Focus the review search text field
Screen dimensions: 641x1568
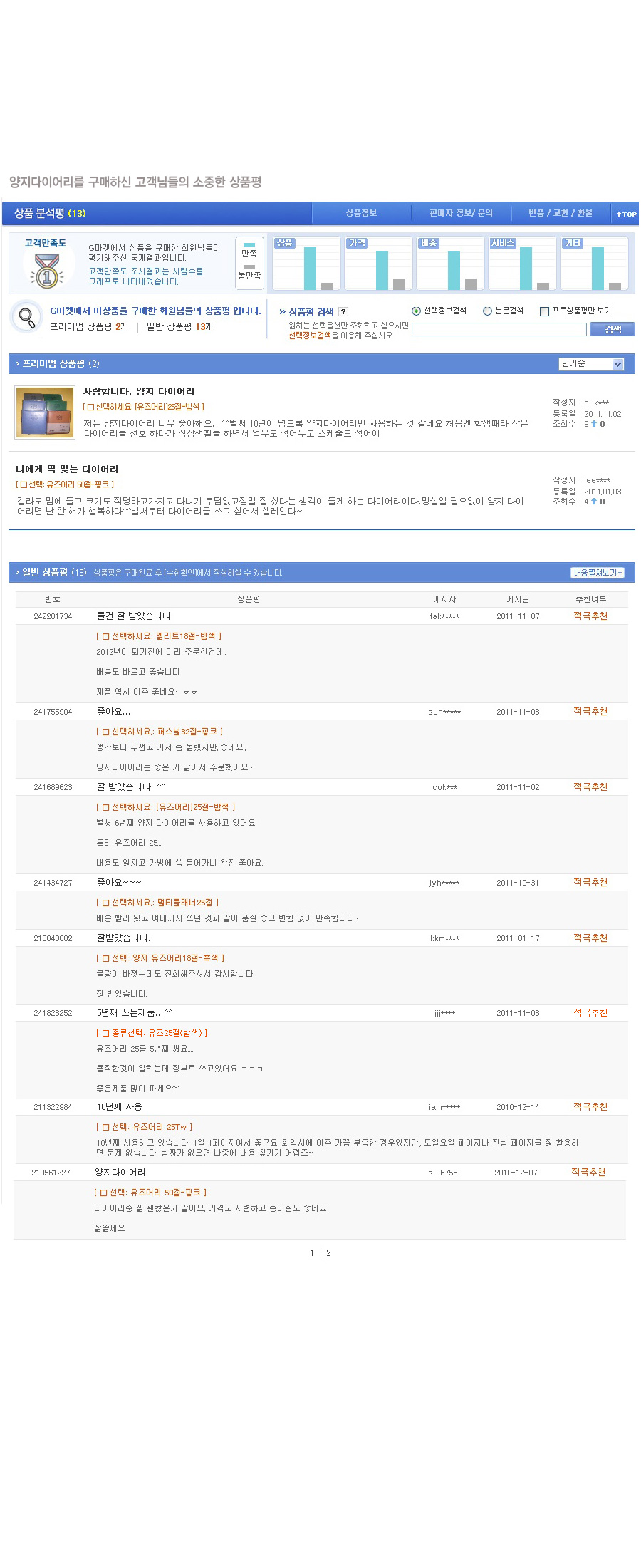click(499, 329)
